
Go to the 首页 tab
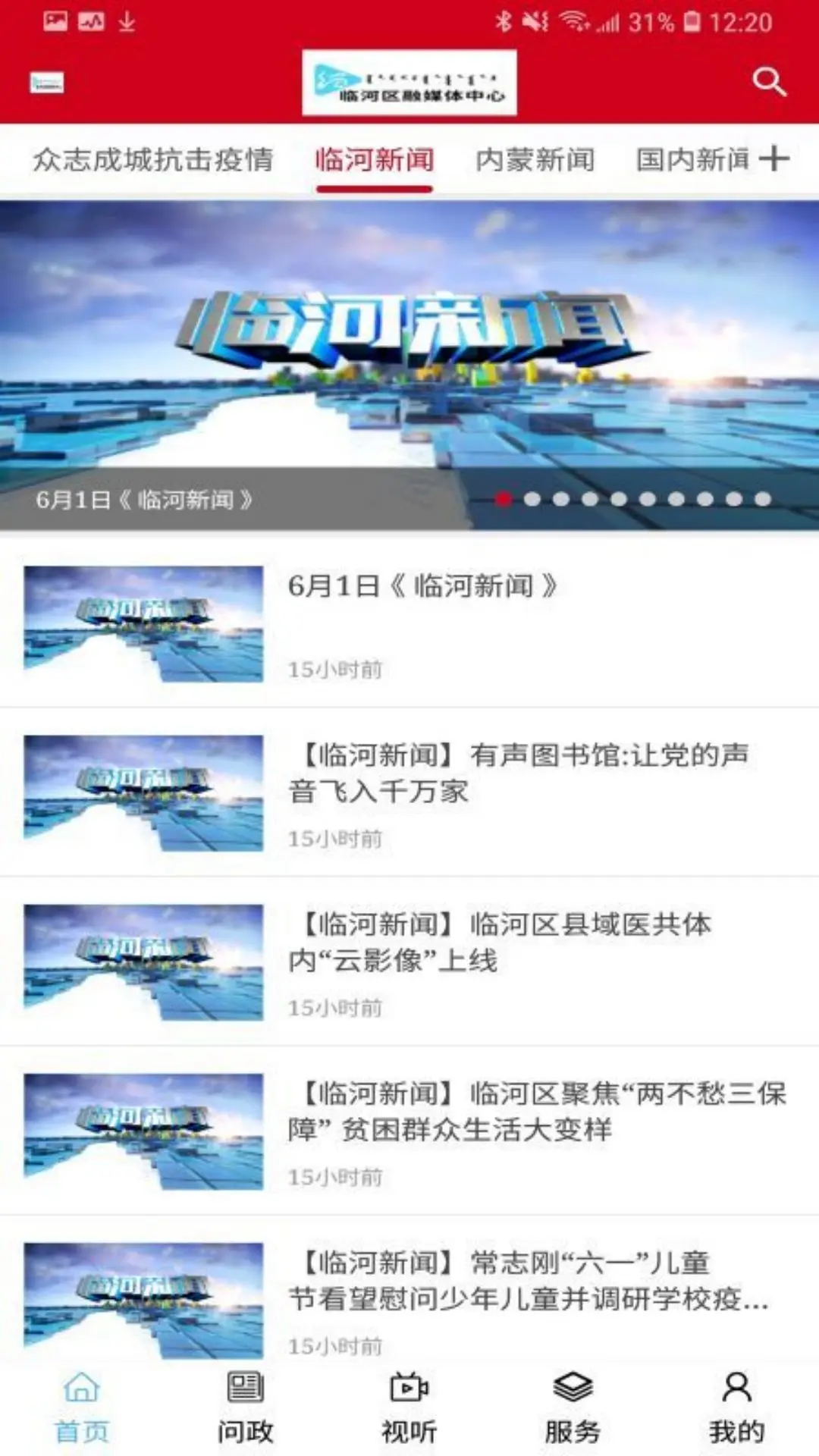(x=82, y=1407)
